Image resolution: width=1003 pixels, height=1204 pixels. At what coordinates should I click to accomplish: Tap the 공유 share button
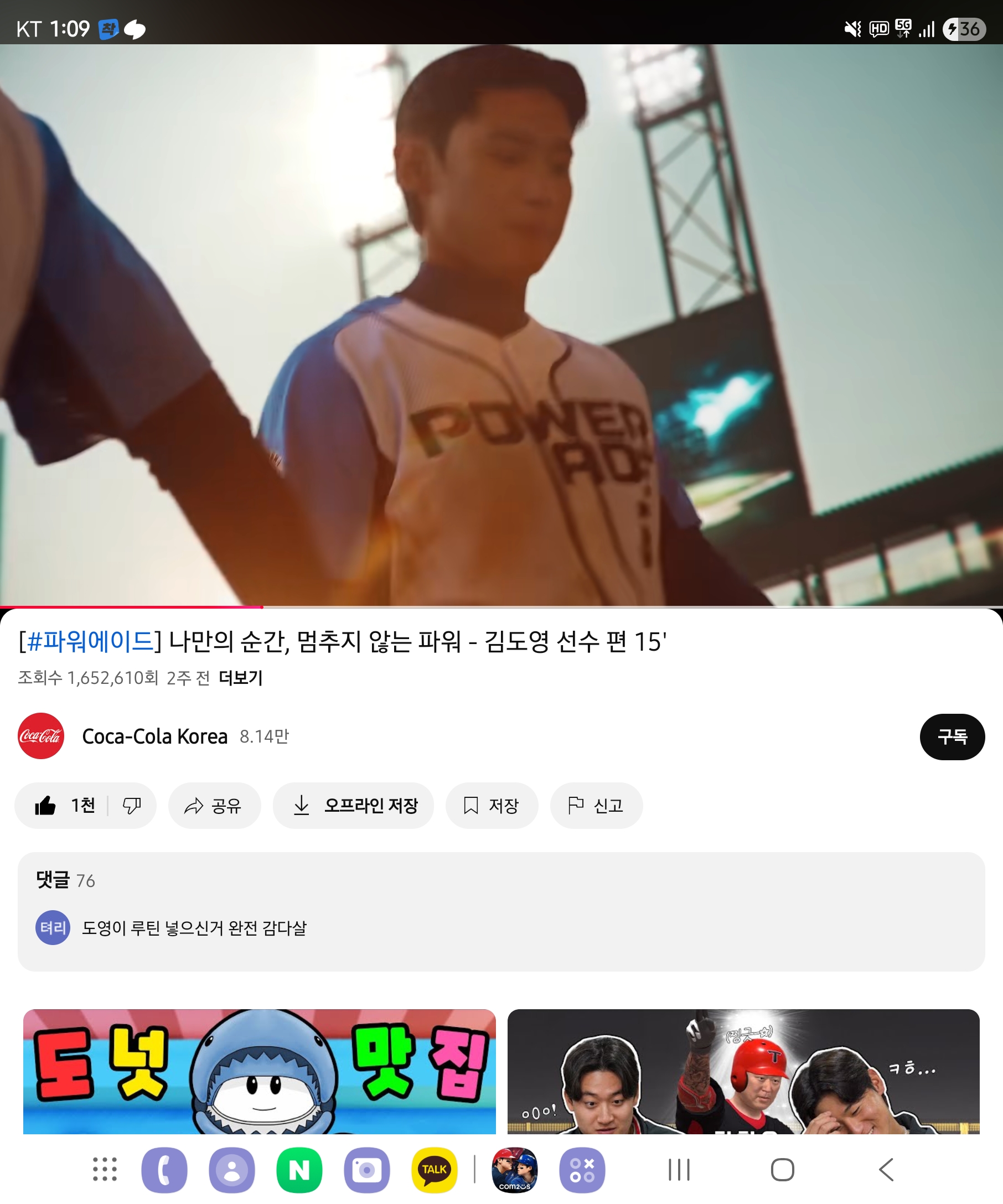(x=214, y=806)
